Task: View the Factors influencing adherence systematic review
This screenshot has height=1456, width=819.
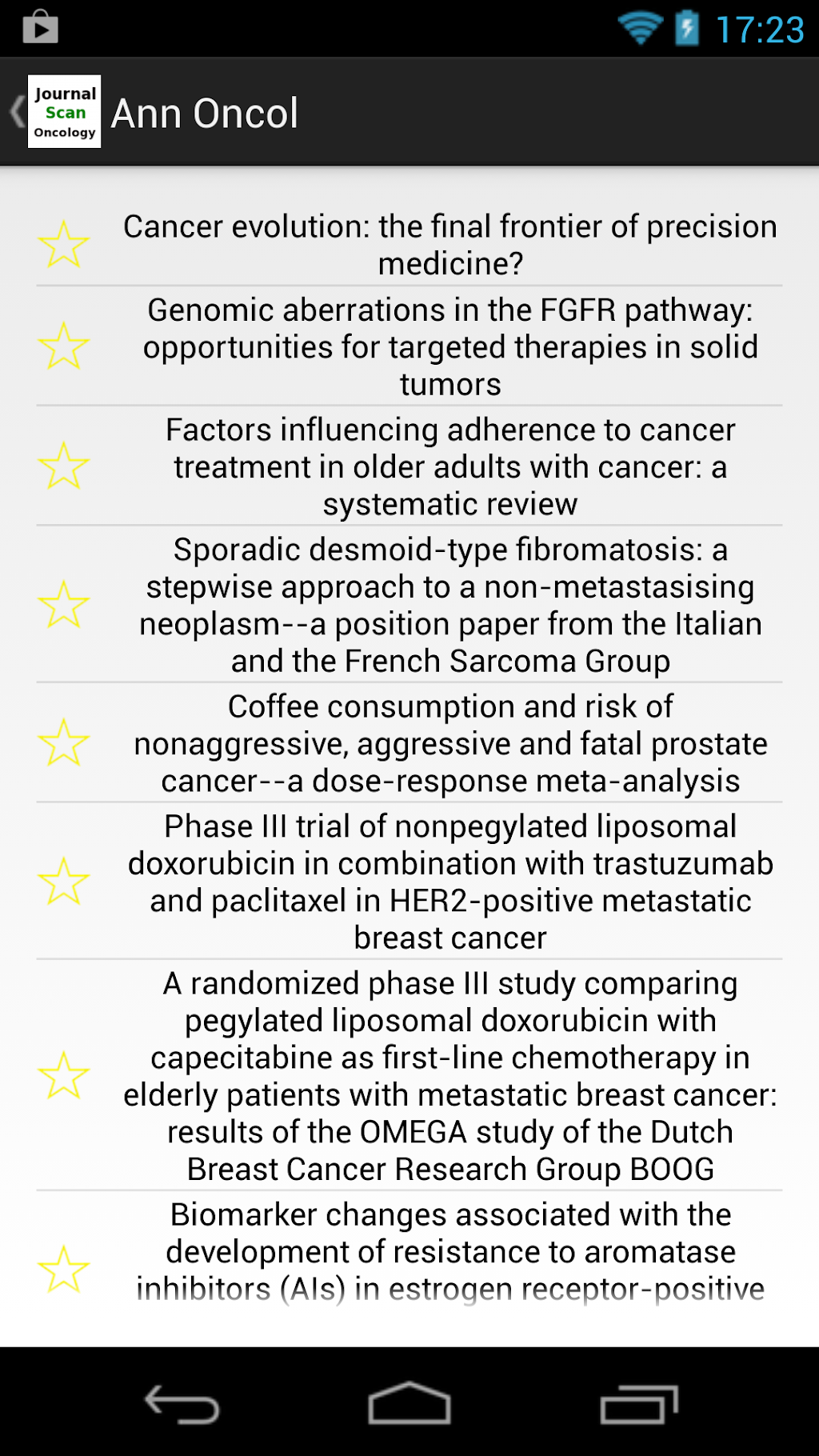Action: [449, 466]
